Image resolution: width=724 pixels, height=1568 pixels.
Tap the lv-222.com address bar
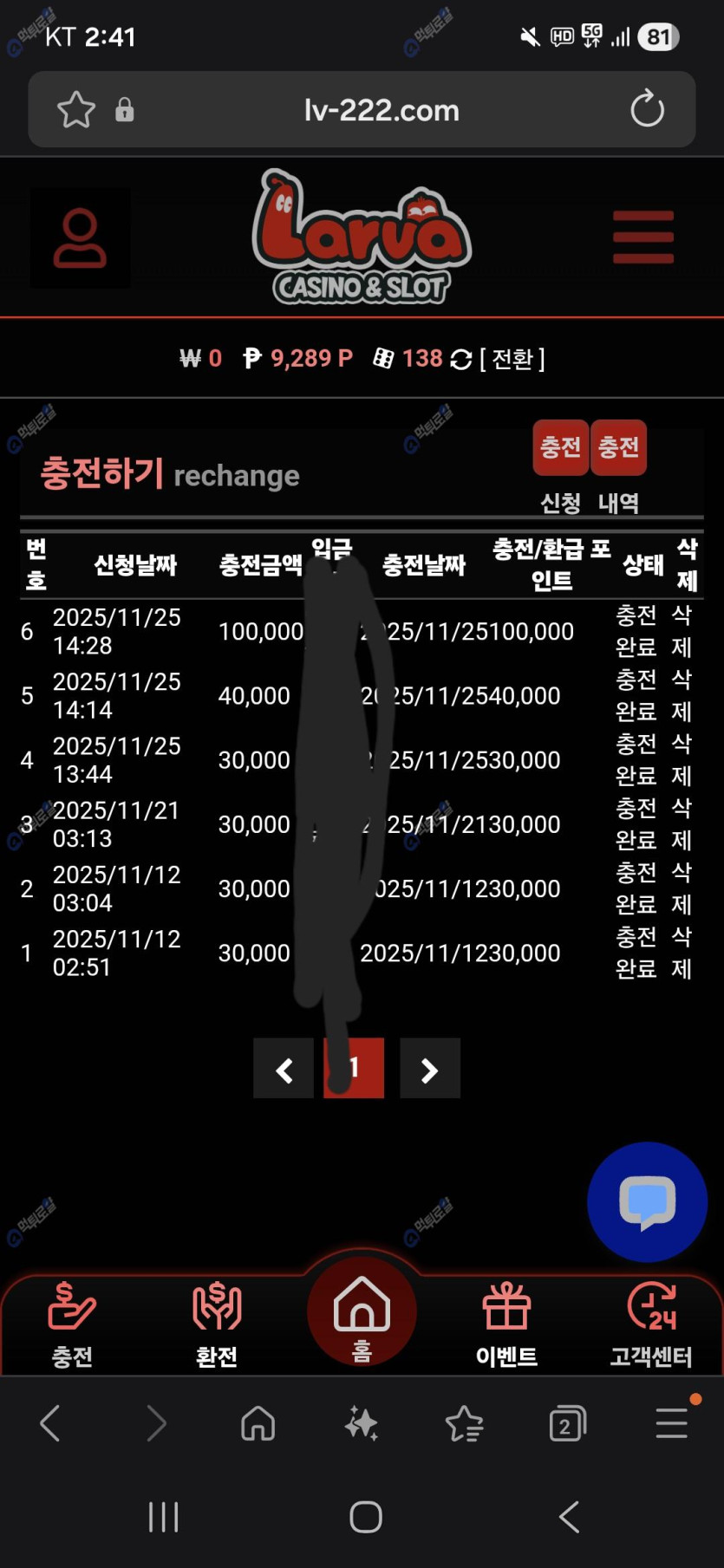(382, 110)
